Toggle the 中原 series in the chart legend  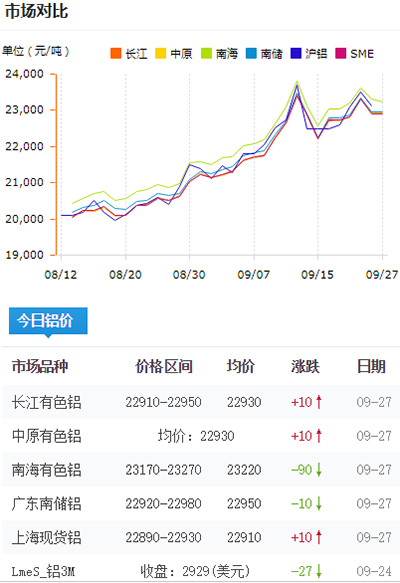pyautogui.click(x=174, y=54)
